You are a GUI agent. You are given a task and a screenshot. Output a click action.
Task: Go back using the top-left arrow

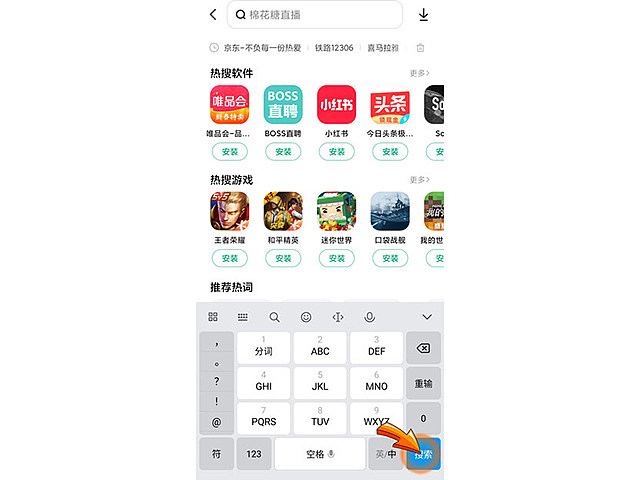pyautogui.click(x=213, y=15)
